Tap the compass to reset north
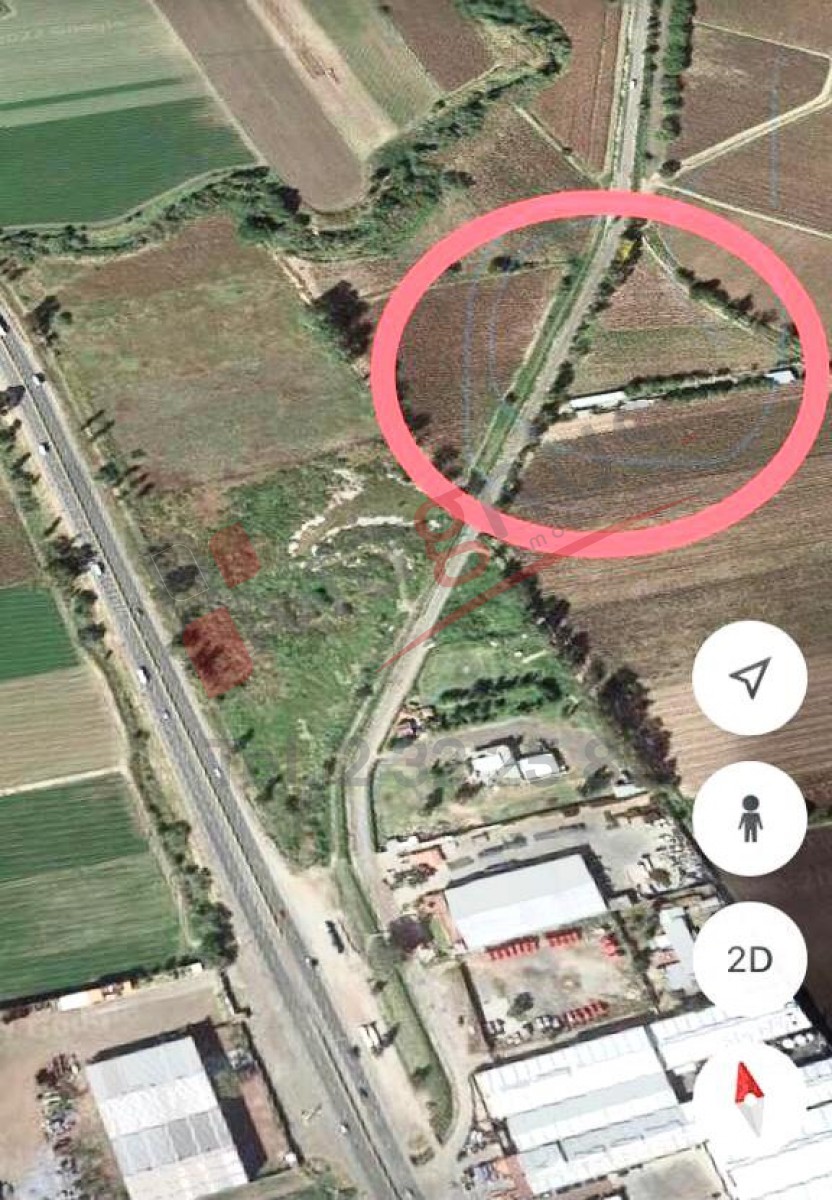The width and height of the screenshot is (832, 1200). [x=749, y=1095]
